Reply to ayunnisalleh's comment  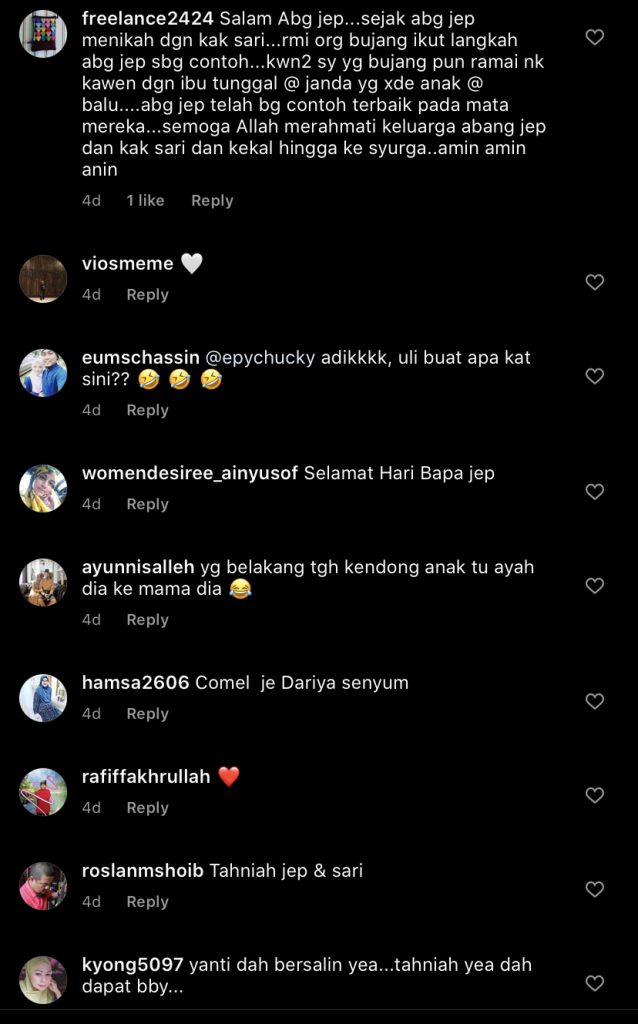(x=147, y=620)
